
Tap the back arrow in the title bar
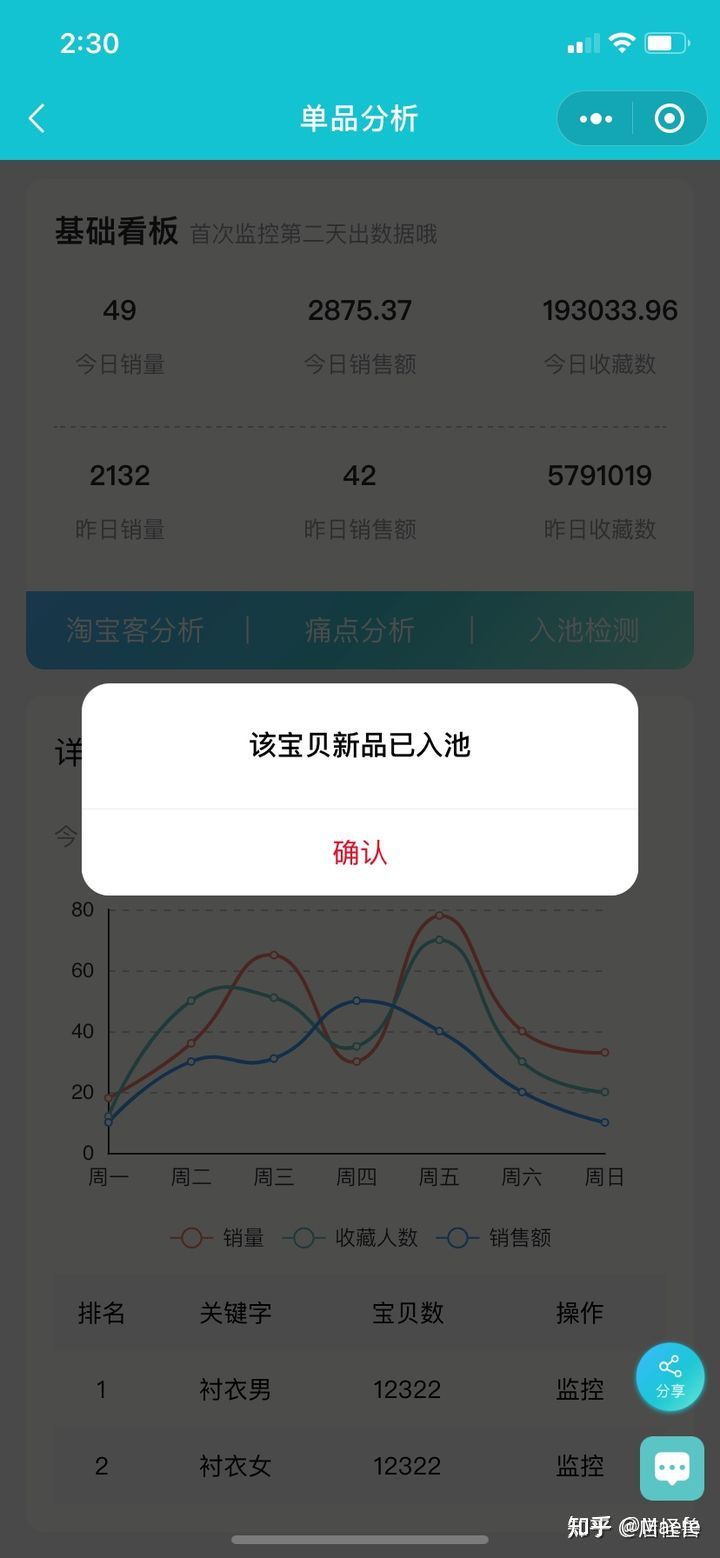tap(36, 118)
